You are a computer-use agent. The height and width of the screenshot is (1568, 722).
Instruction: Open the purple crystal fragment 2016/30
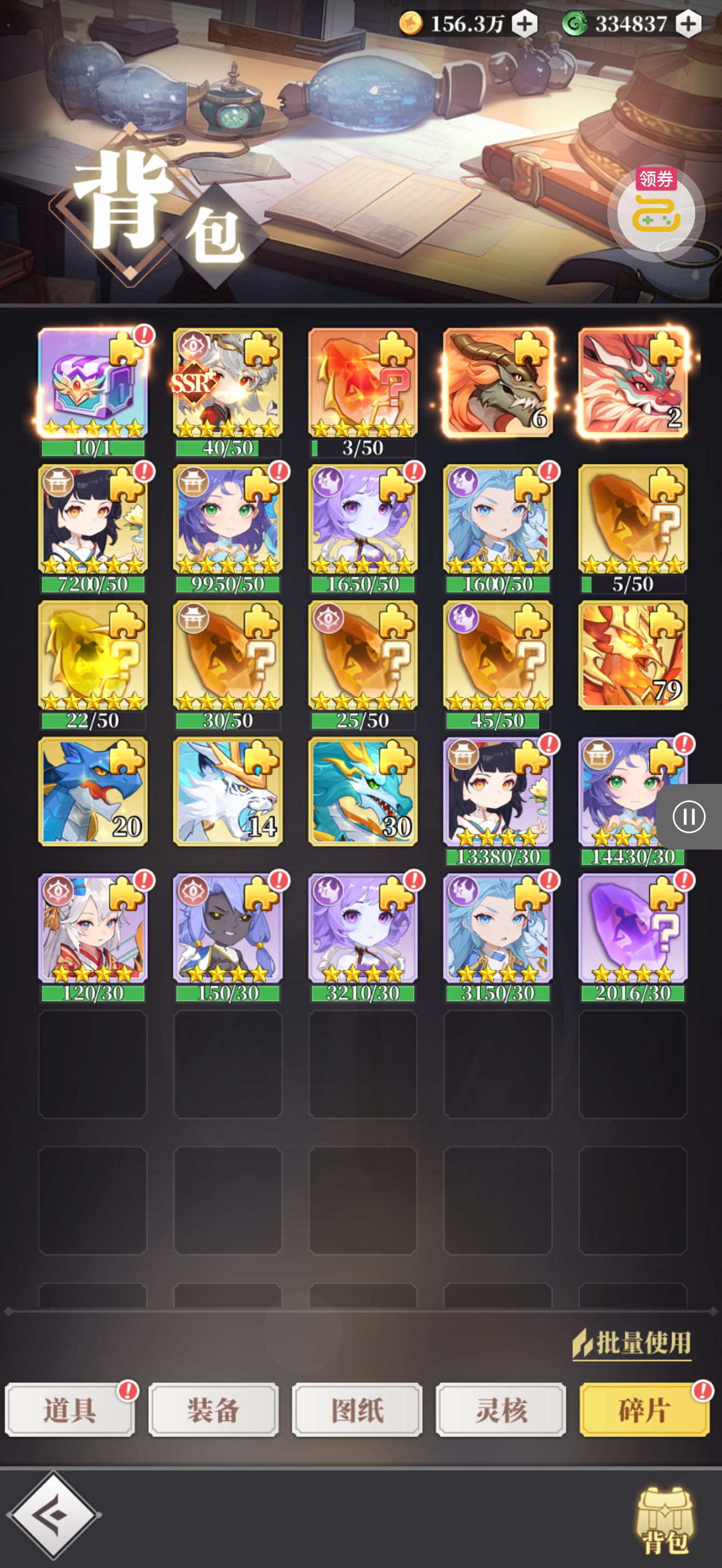pyautogui.click(x=632, y=929)
